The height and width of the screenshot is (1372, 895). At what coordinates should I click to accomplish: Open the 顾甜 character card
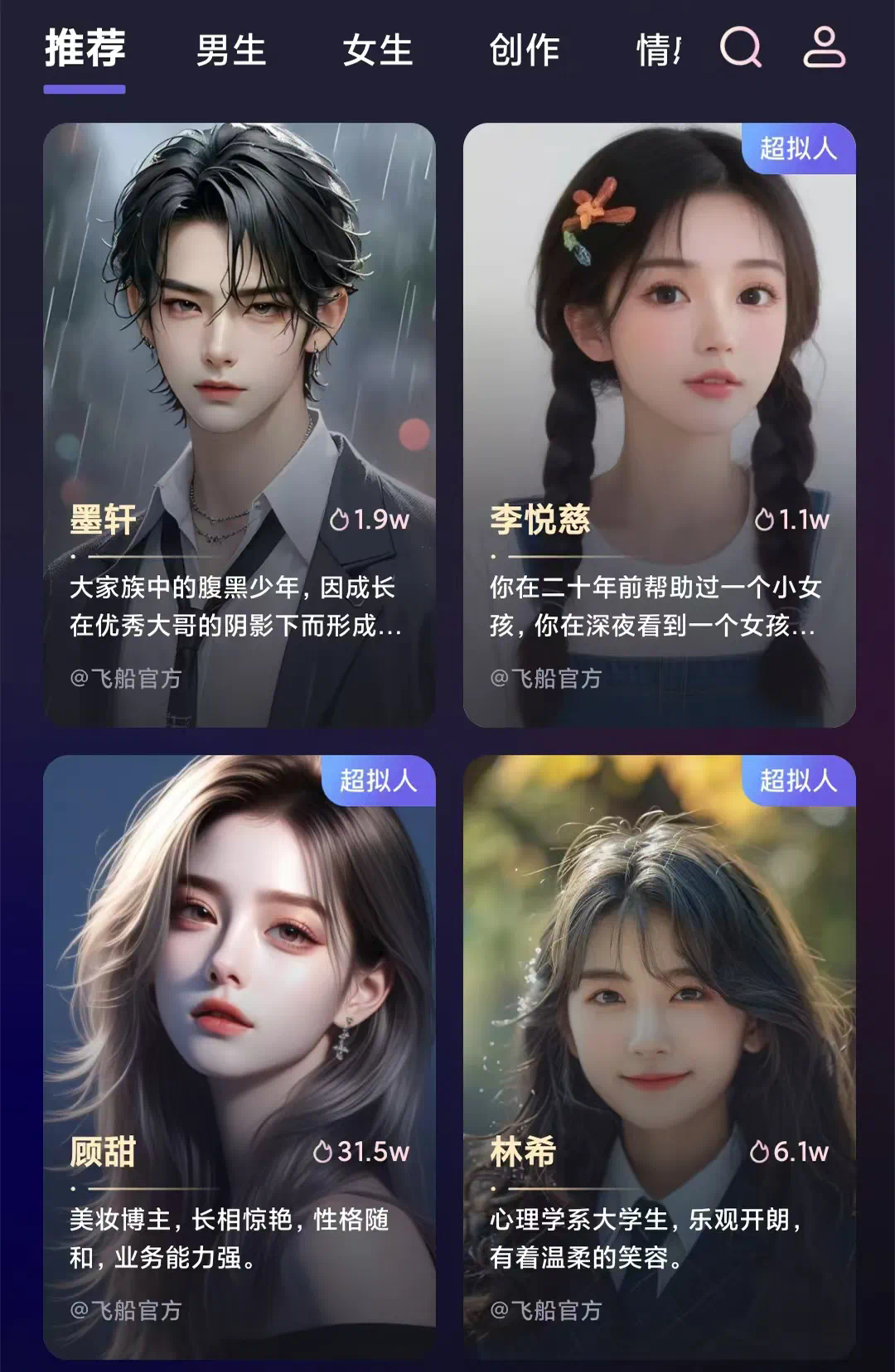(x=239, y=1056)
